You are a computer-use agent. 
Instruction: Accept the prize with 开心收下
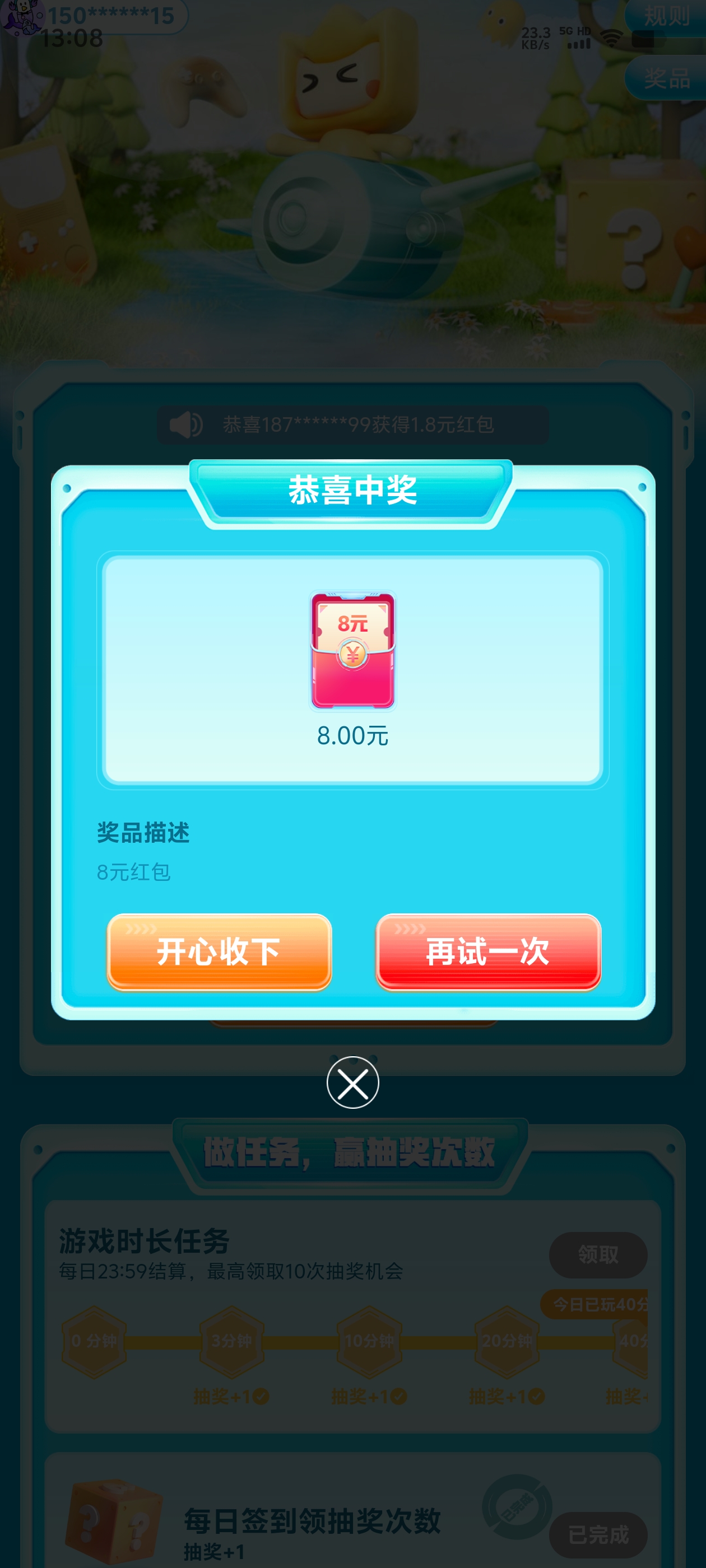219,951
